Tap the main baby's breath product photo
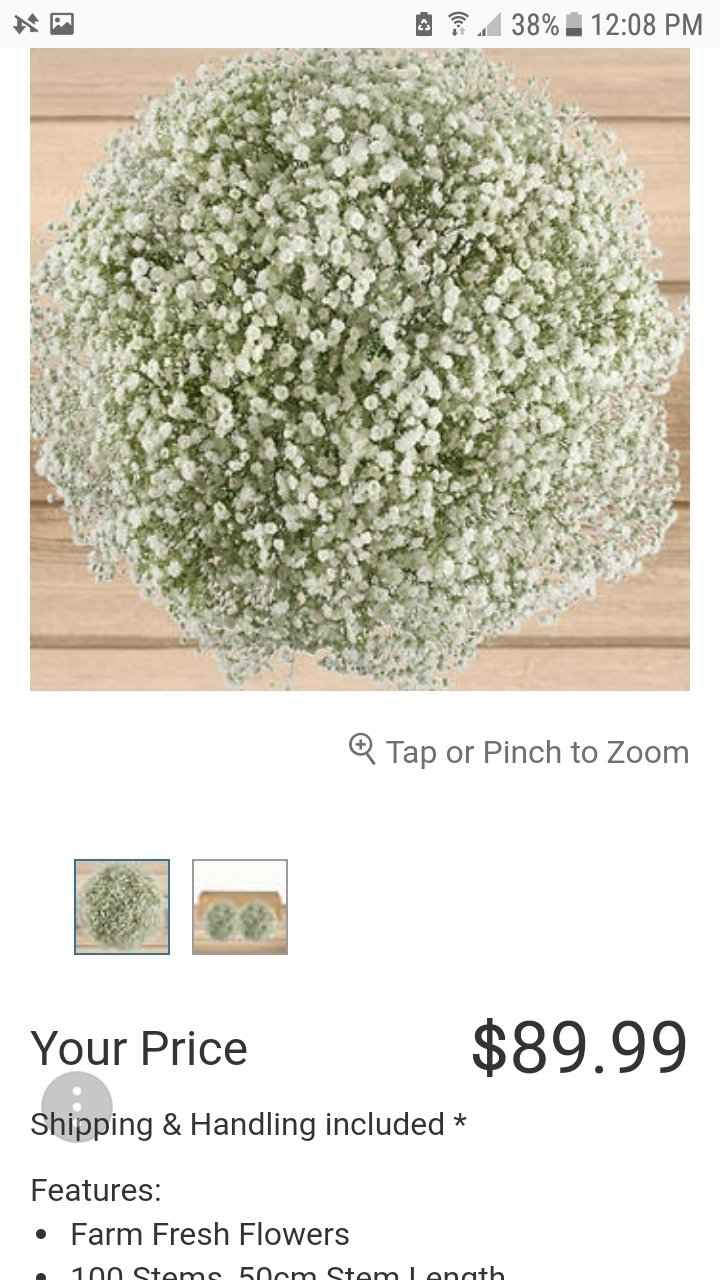This screenshot has height=1280, width=720. click(x=360, y=370)
